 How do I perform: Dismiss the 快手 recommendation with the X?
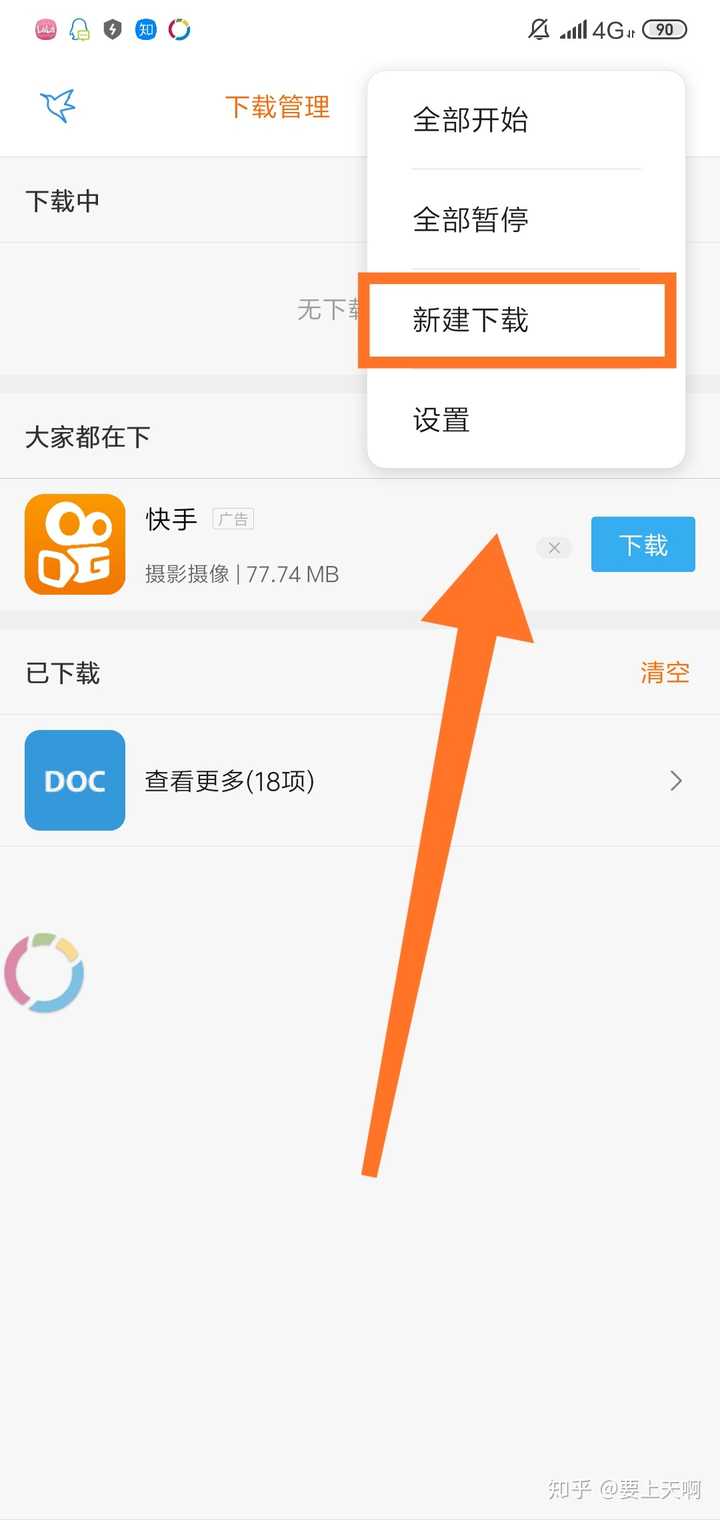[x=554, y=548]
